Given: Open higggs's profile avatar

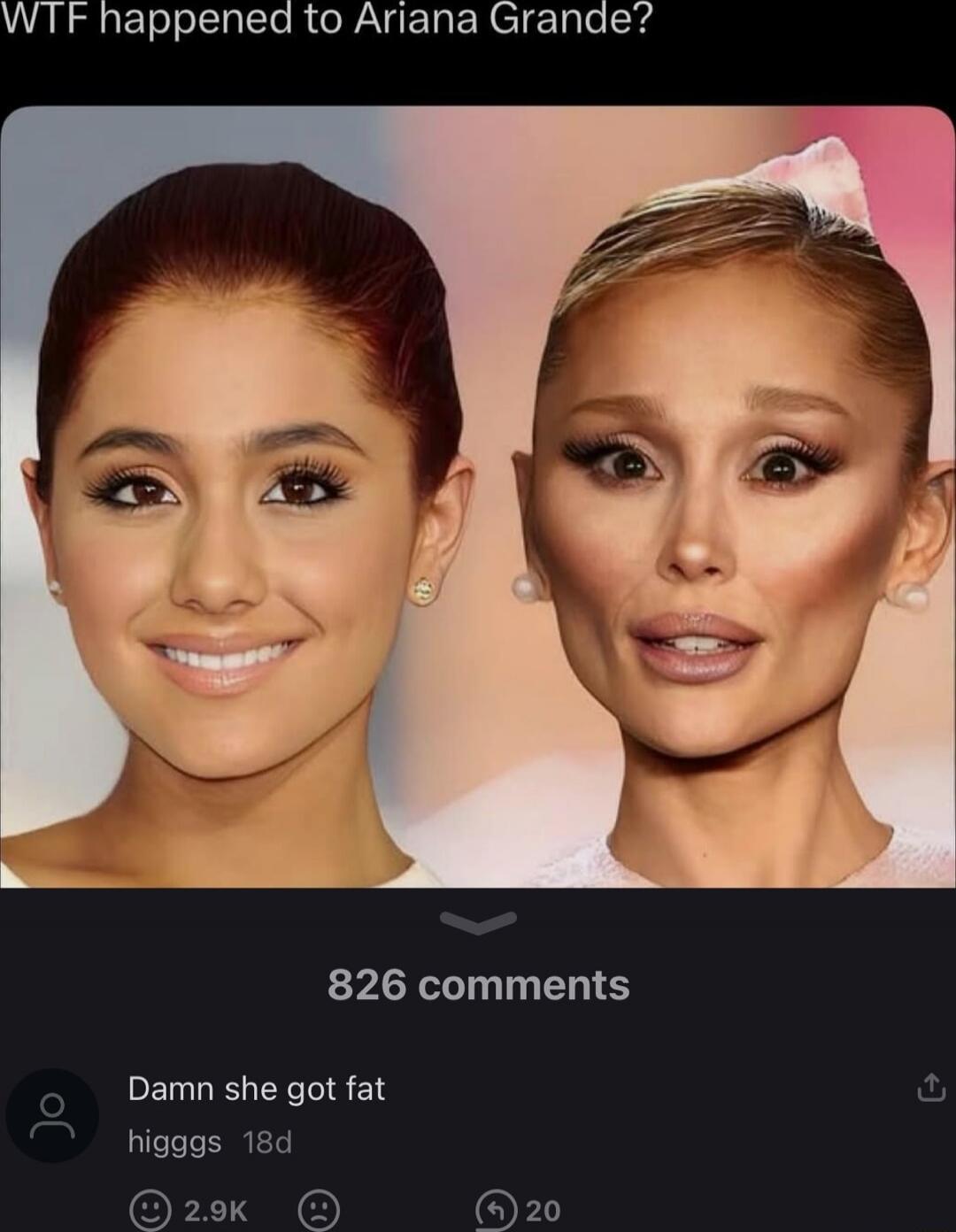Looking at the screenshot, I should coord(52,1115).
